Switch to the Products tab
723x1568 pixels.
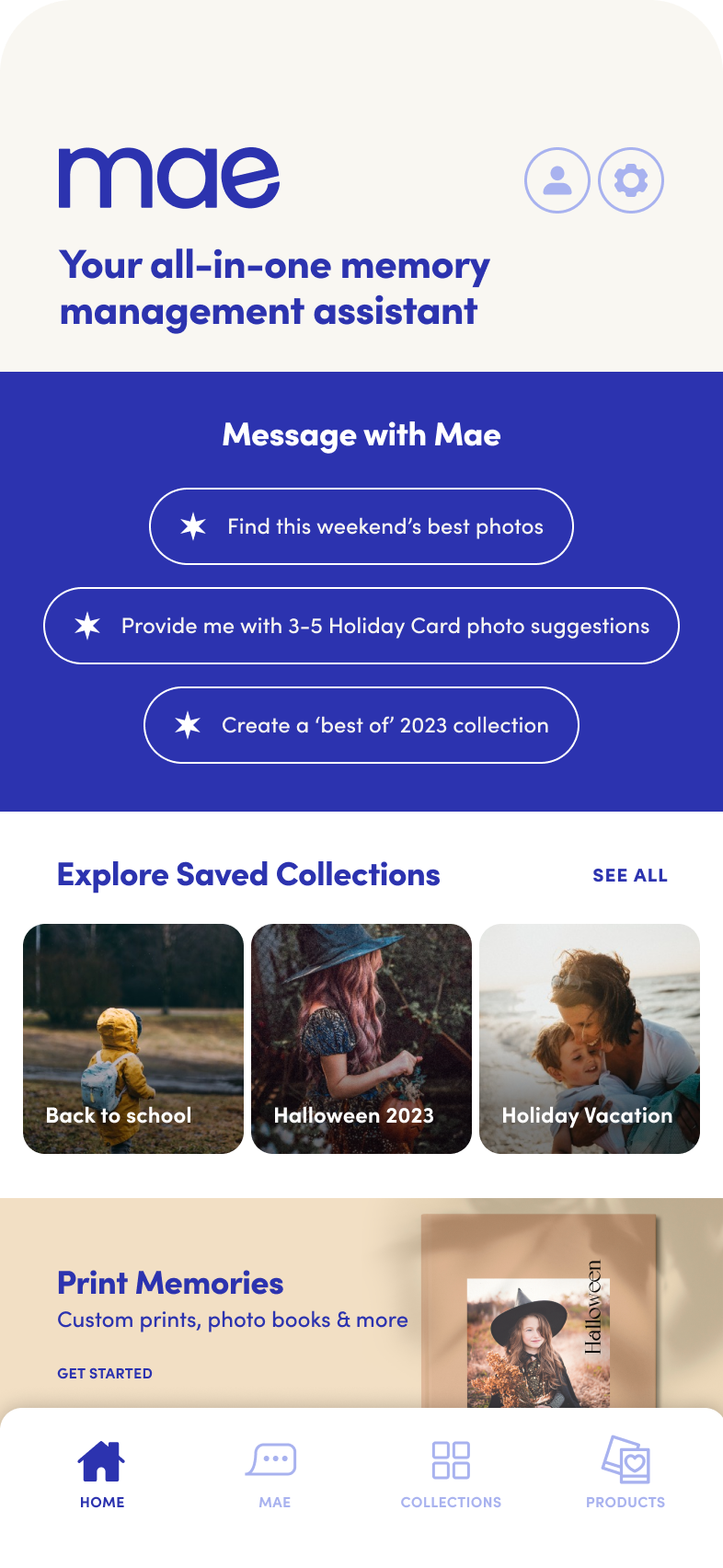coord(625,1473)
